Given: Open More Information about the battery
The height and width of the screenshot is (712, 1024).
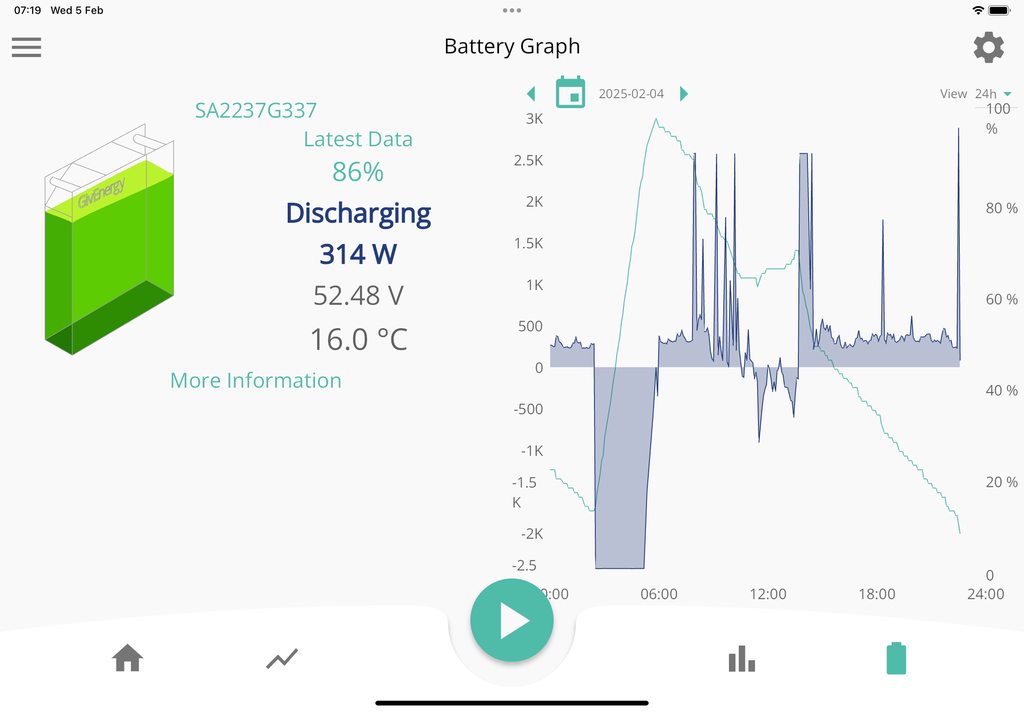Looking at the screenshot, I should tap(255, 380).
